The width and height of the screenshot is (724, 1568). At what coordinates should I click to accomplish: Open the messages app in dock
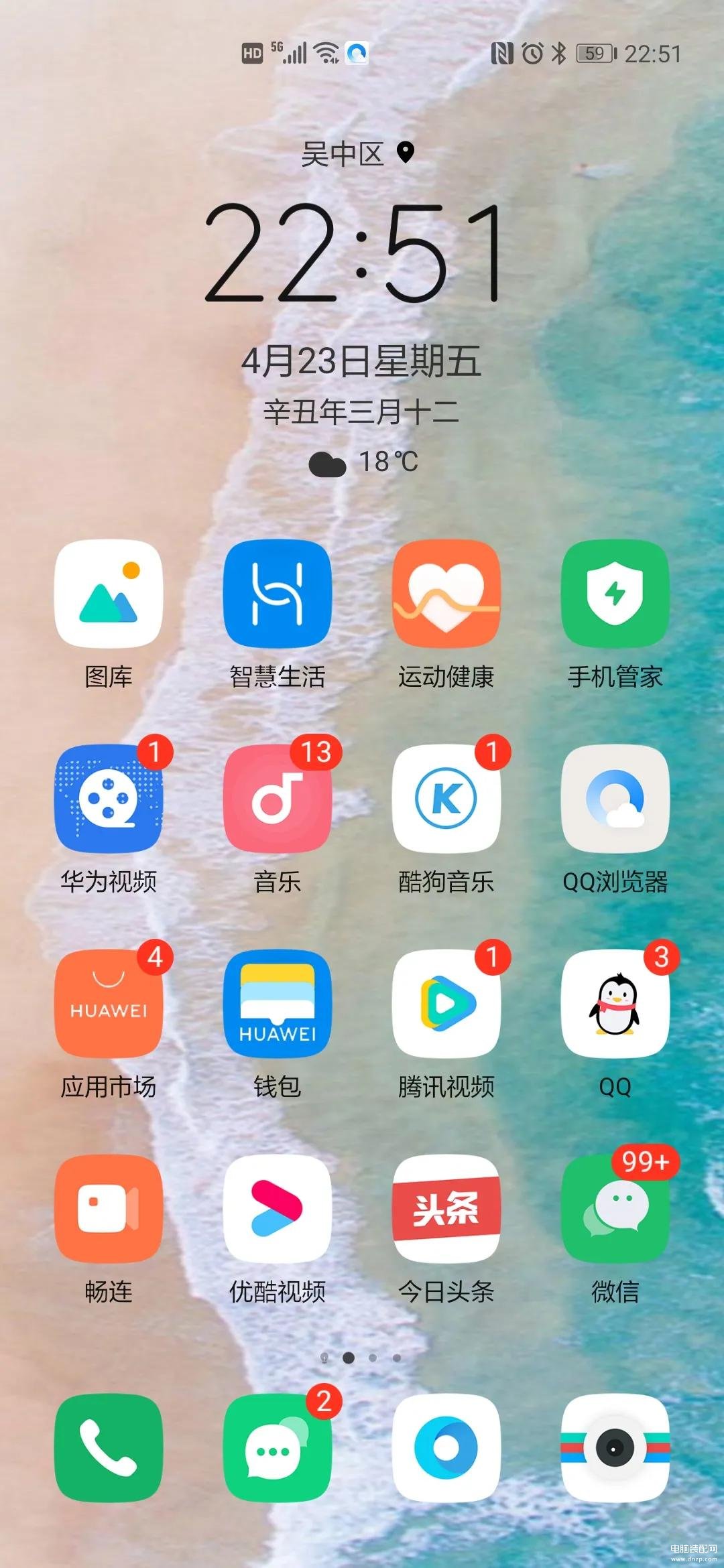[x=278, y=1447]
